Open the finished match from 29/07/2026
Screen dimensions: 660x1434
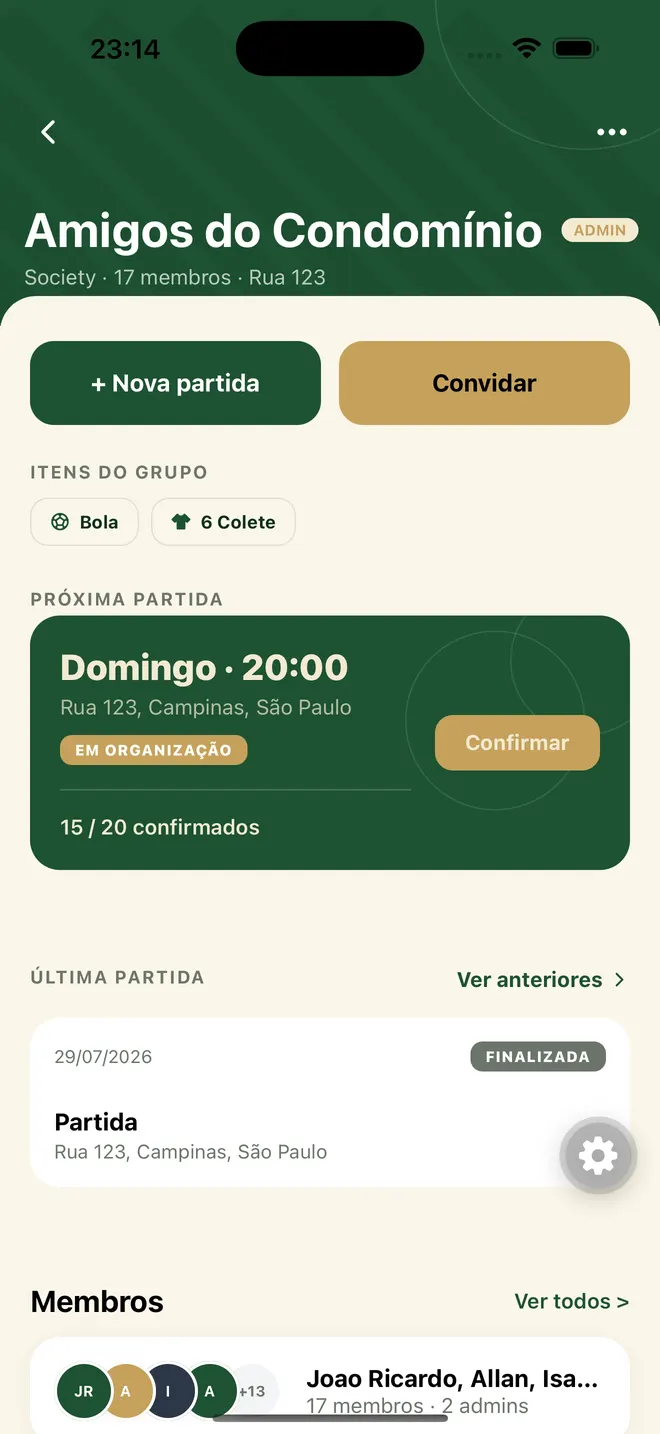point(330,1102)
